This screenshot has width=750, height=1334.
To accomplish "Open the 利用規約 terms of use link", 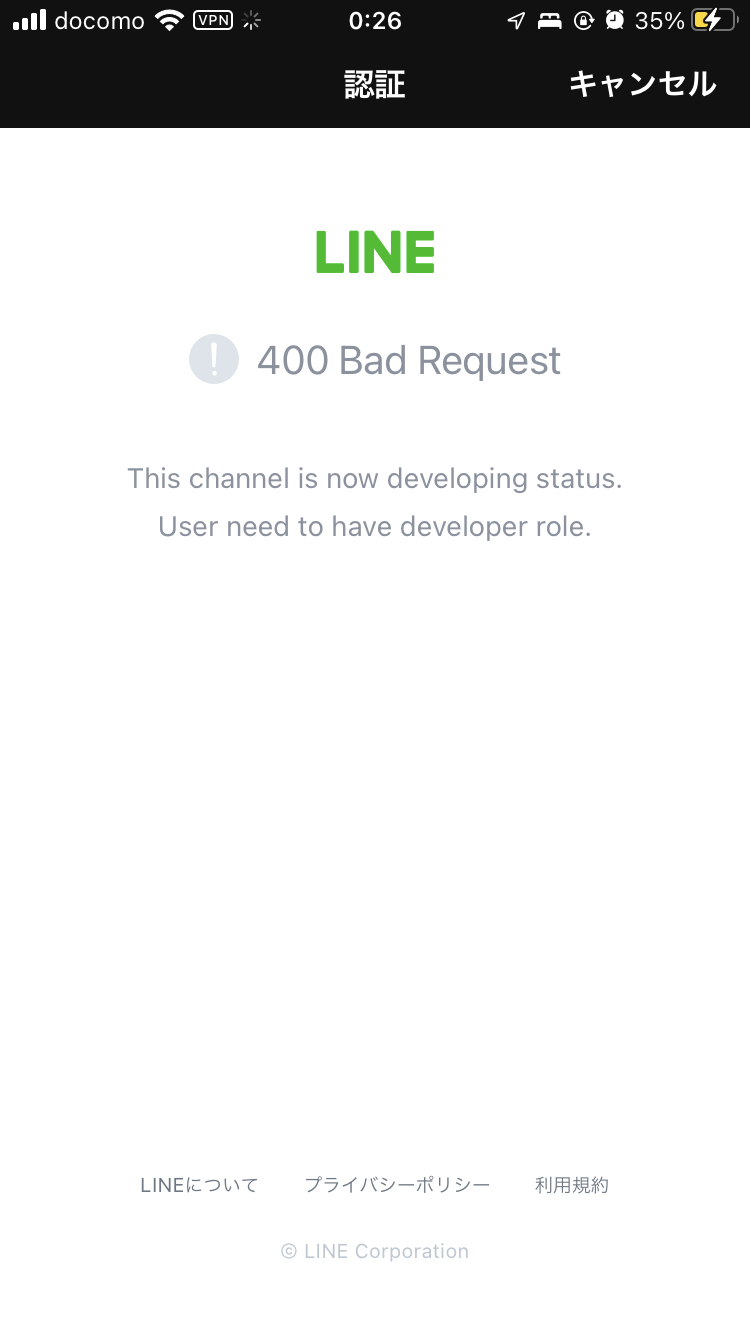I will (x=572, y=1185).
